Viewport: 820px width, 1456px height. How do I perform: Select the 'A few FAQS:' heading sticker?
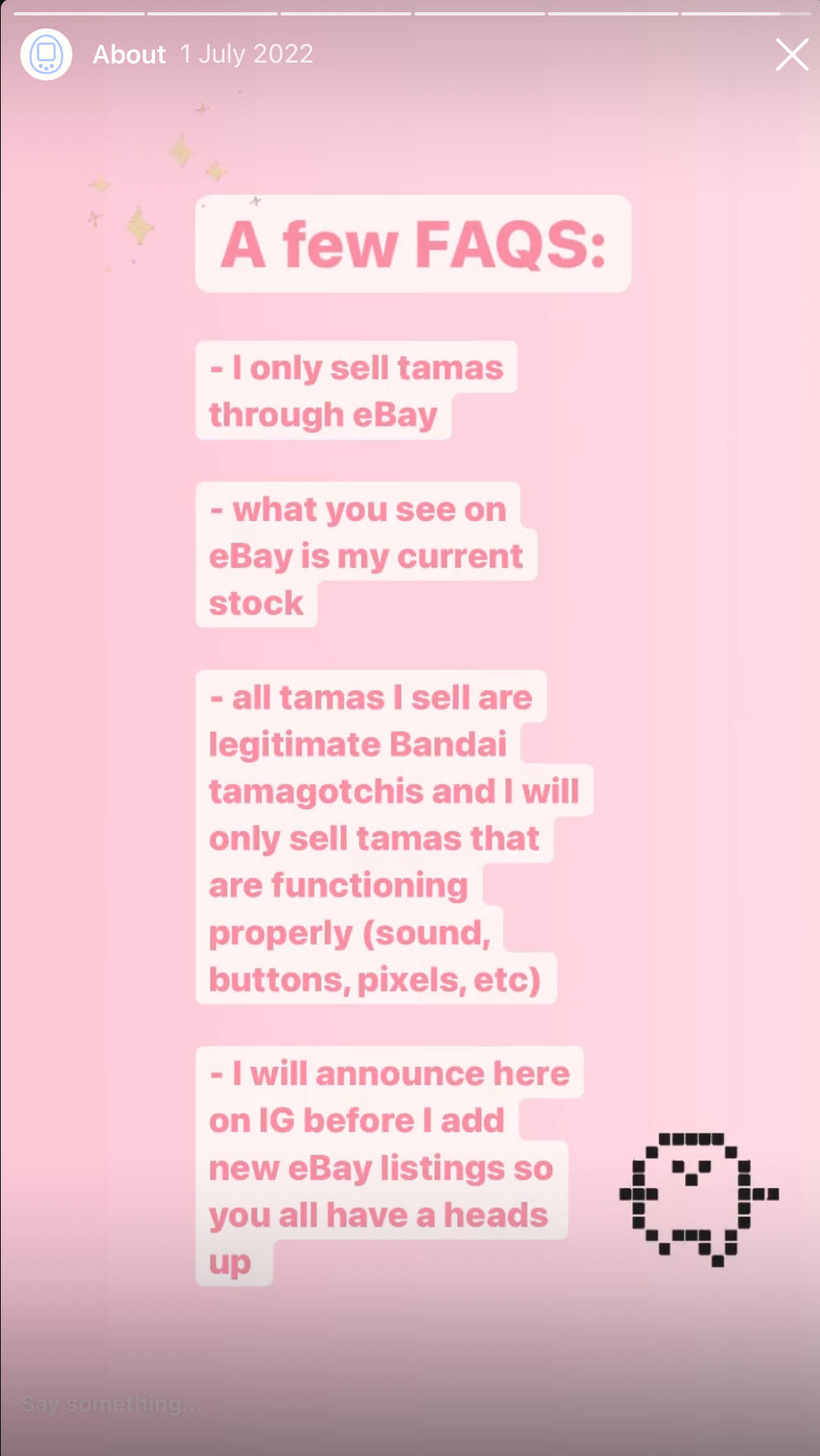pyautogui.click(x=413, y=243)
